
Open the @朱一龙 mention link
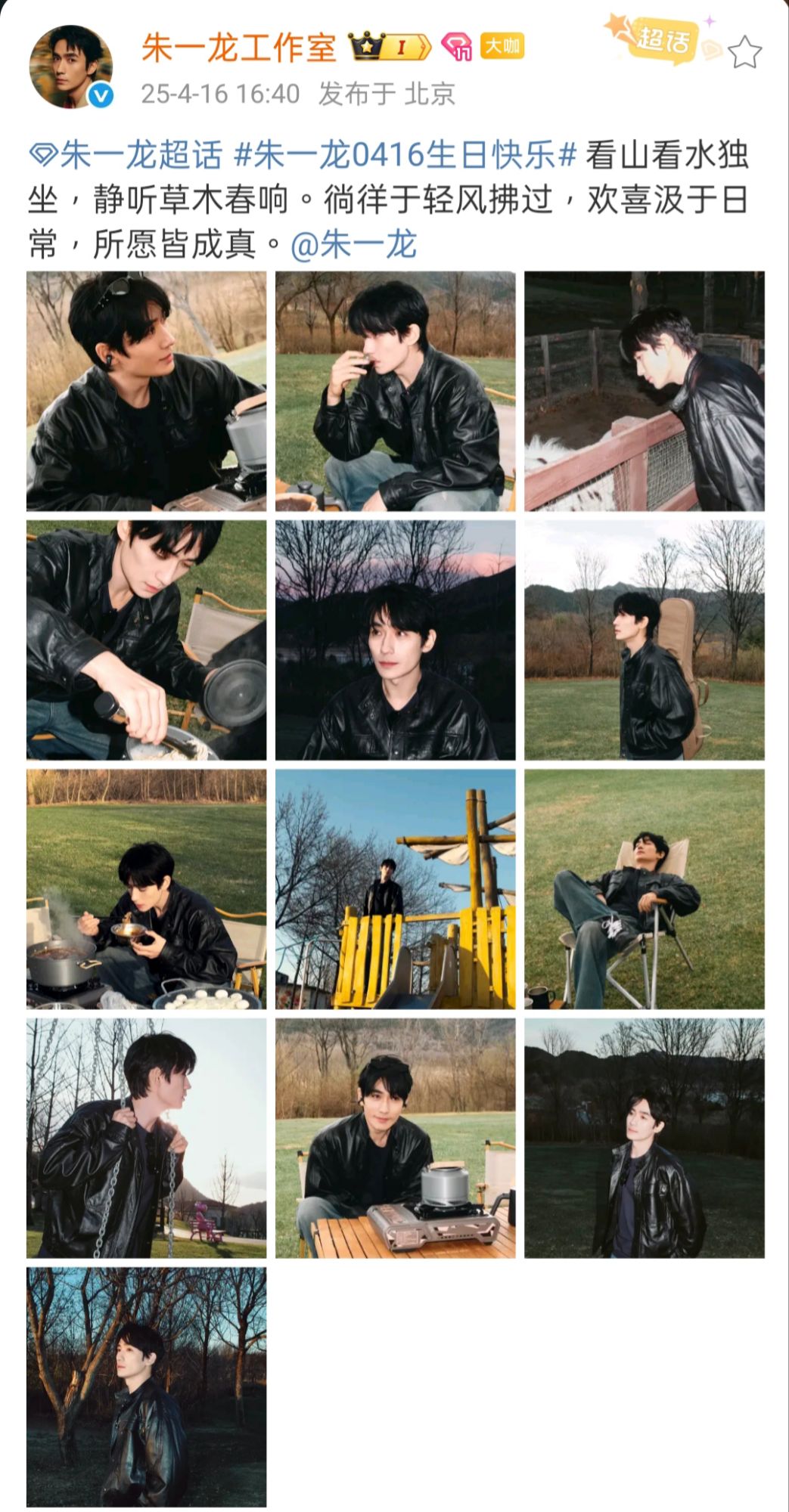(x=353, y=245)
